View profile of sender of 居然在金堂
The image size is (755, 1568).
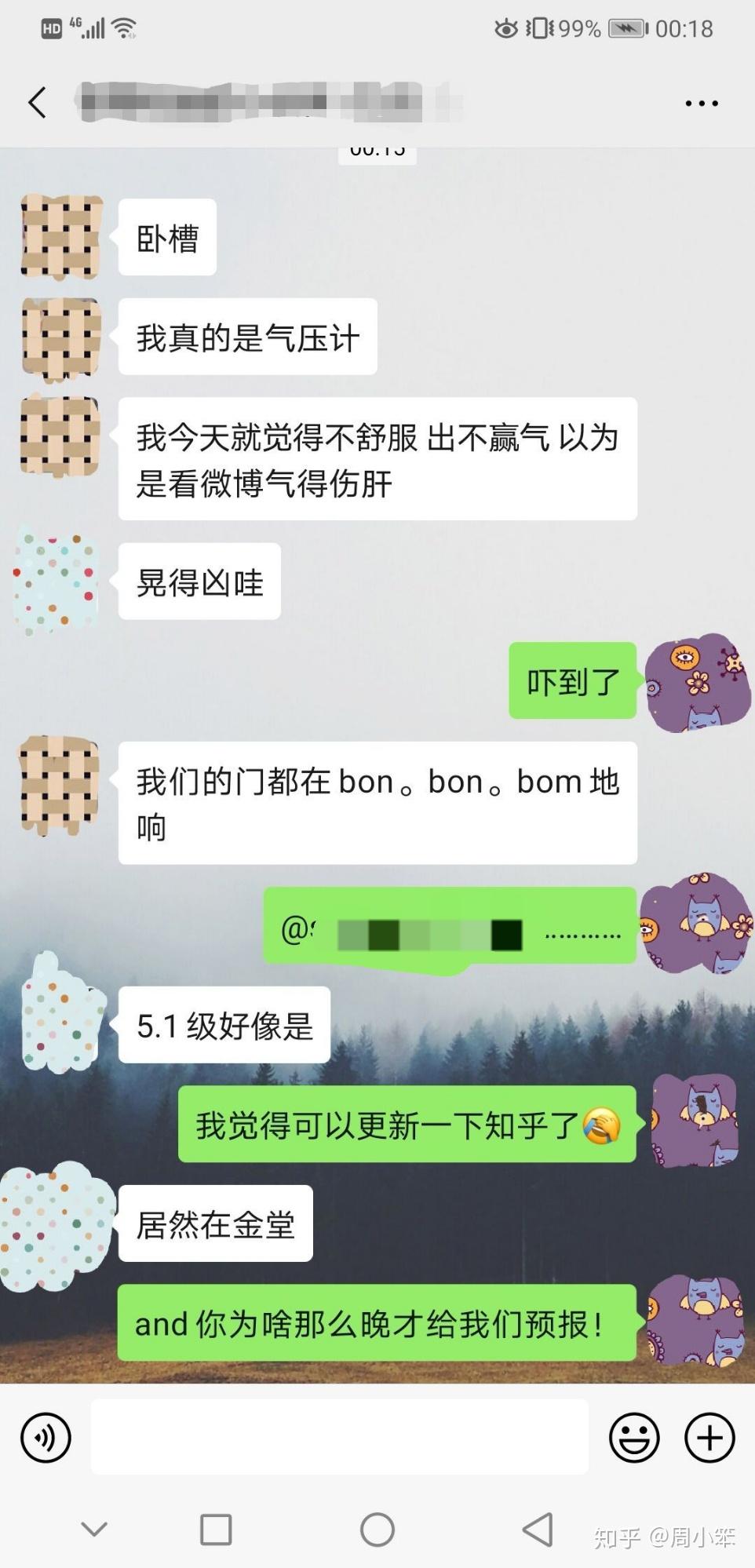click(57, 1224)
